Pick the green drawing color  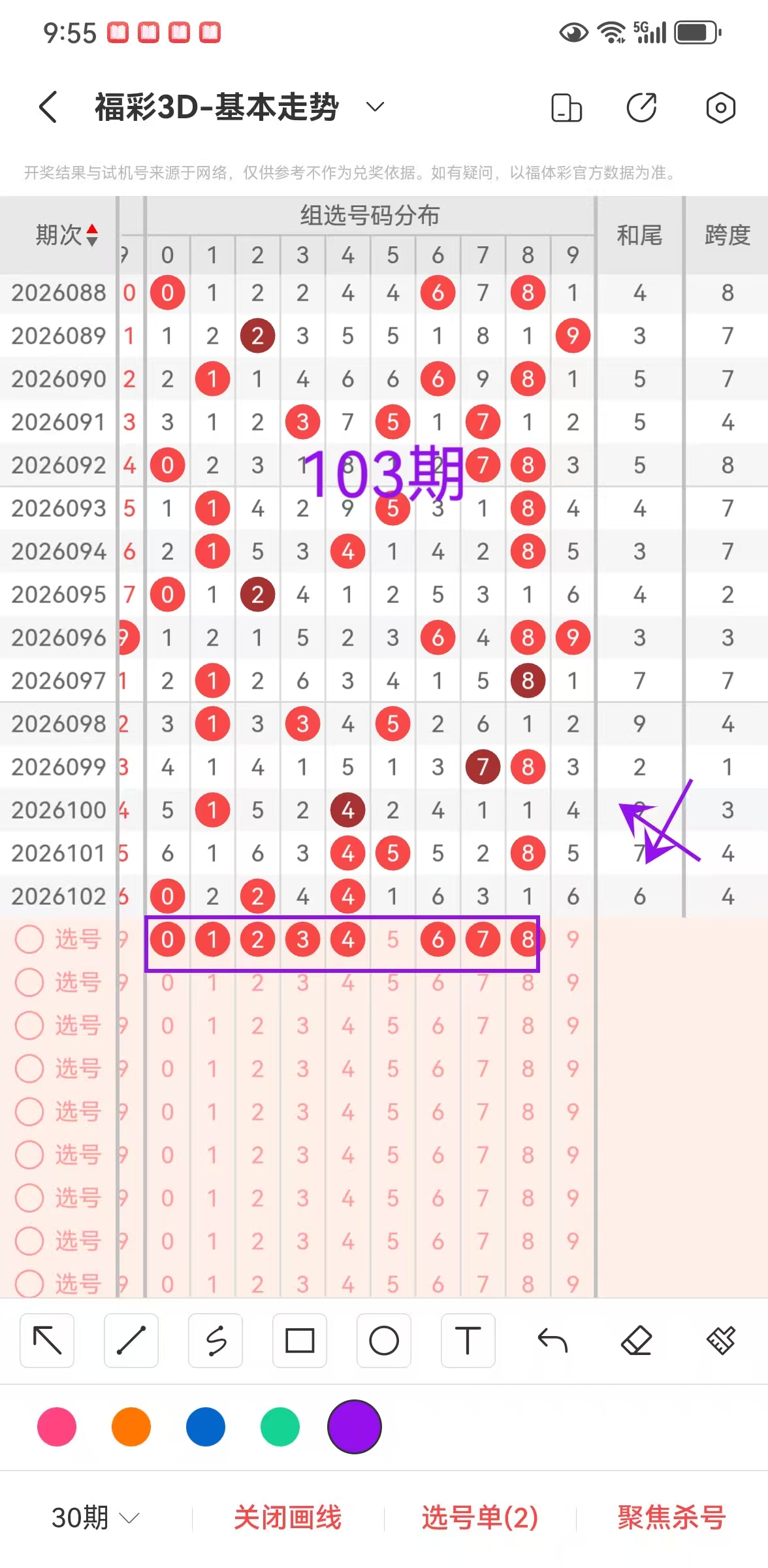tap(280, 1427)
